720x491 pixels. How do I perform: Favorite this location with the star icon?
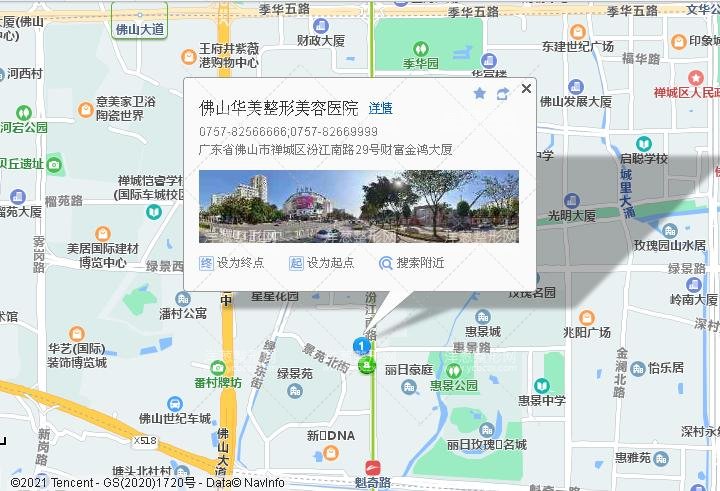pyautogui.click(x=479, y=93)
